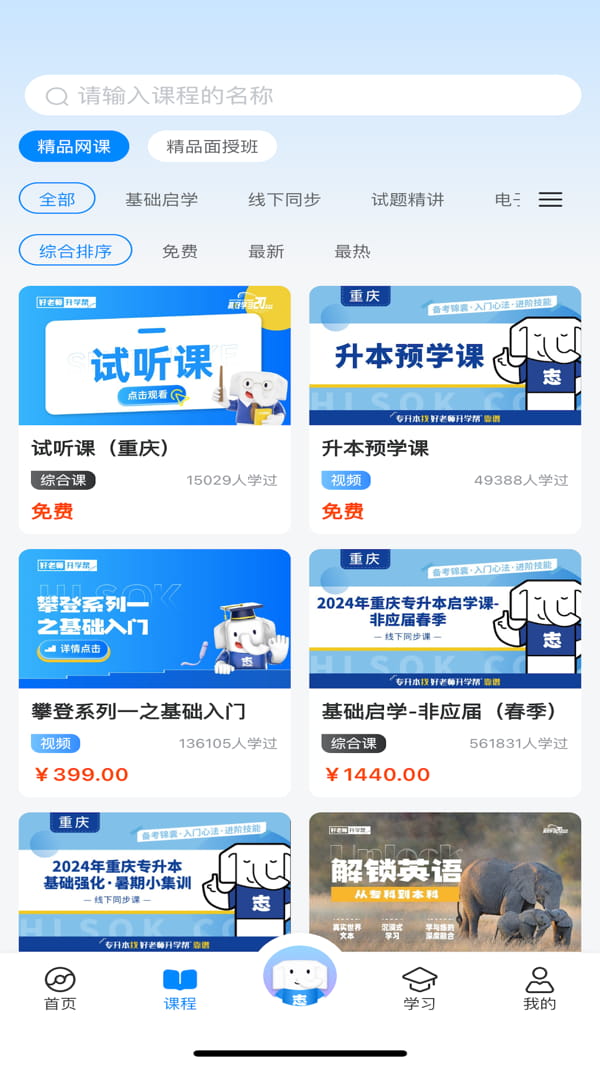
Task: Select 综合排序 sorting chip
Action: click(75, 251)
